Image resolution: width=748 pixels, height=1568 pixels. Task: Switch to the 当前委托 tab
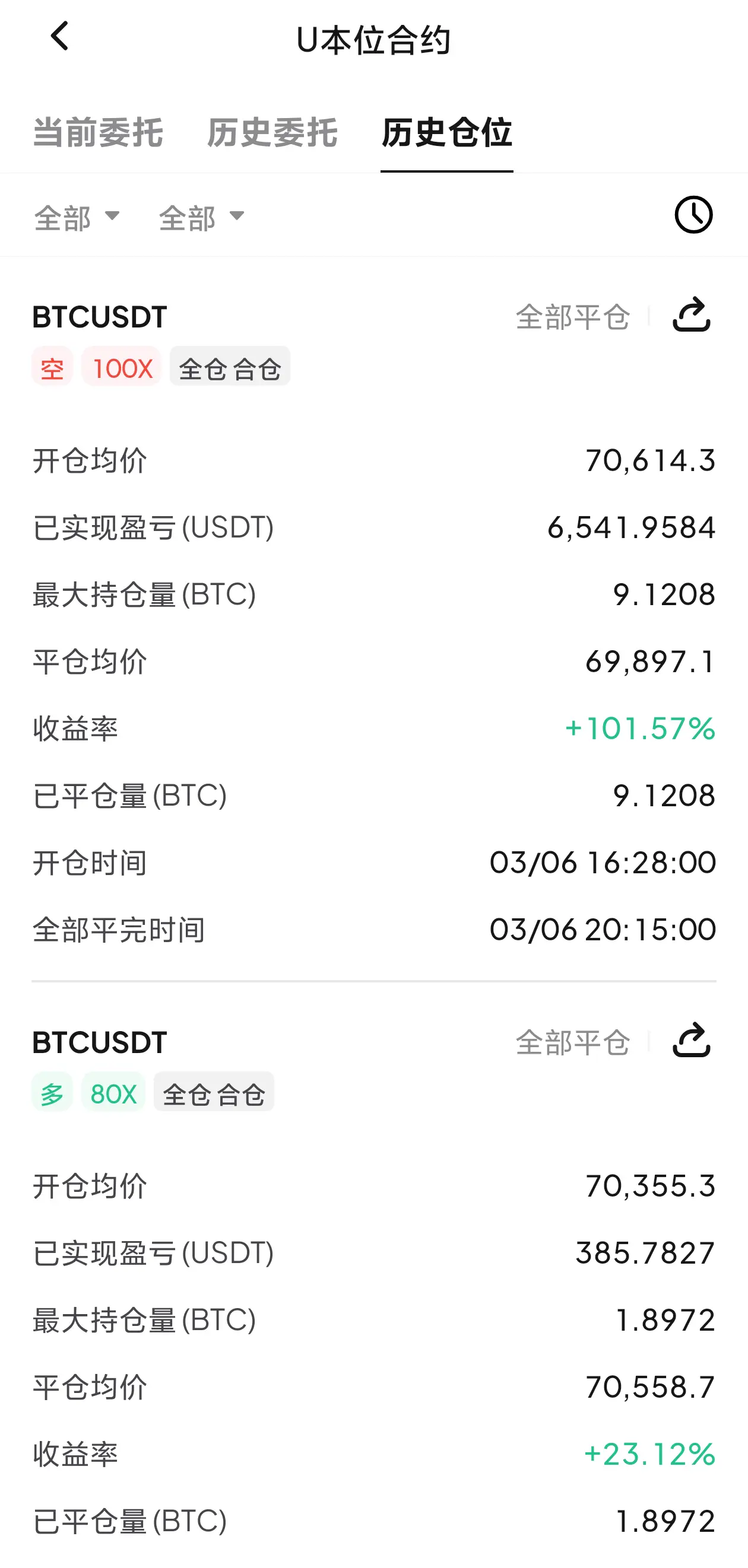(x=98, y=133)
